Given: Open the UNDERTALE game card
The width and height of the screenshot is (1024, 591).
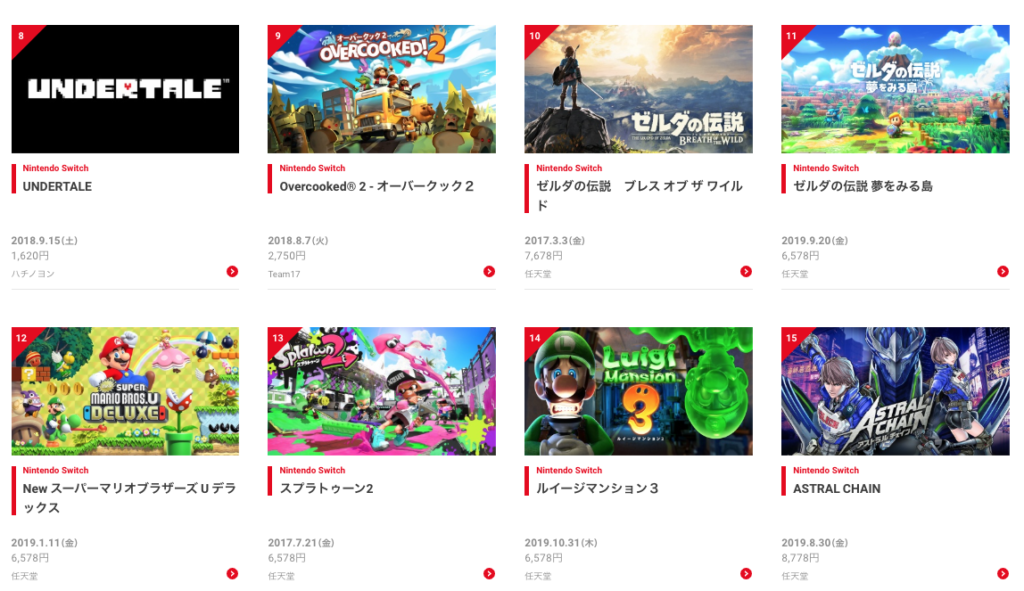Looking at the screenshot, I should tap(125, 89).
